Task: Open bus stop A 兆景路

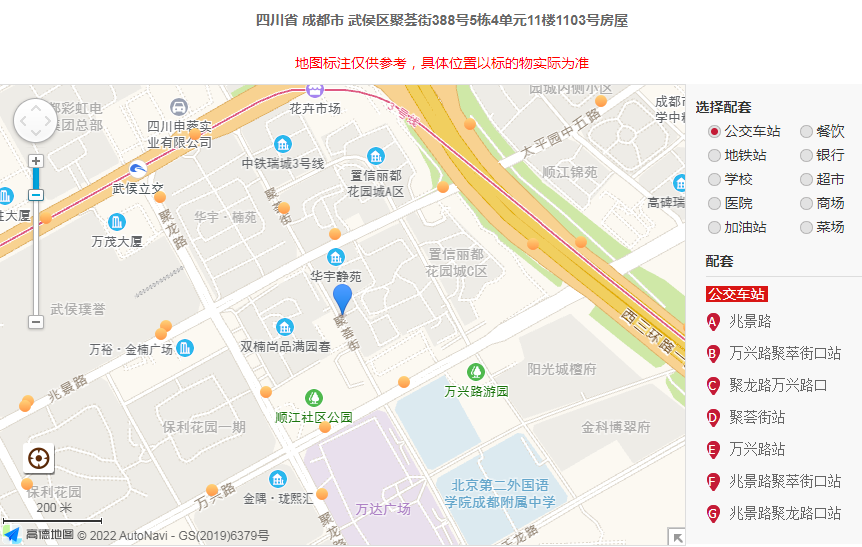Action: [x=749, y=321]
